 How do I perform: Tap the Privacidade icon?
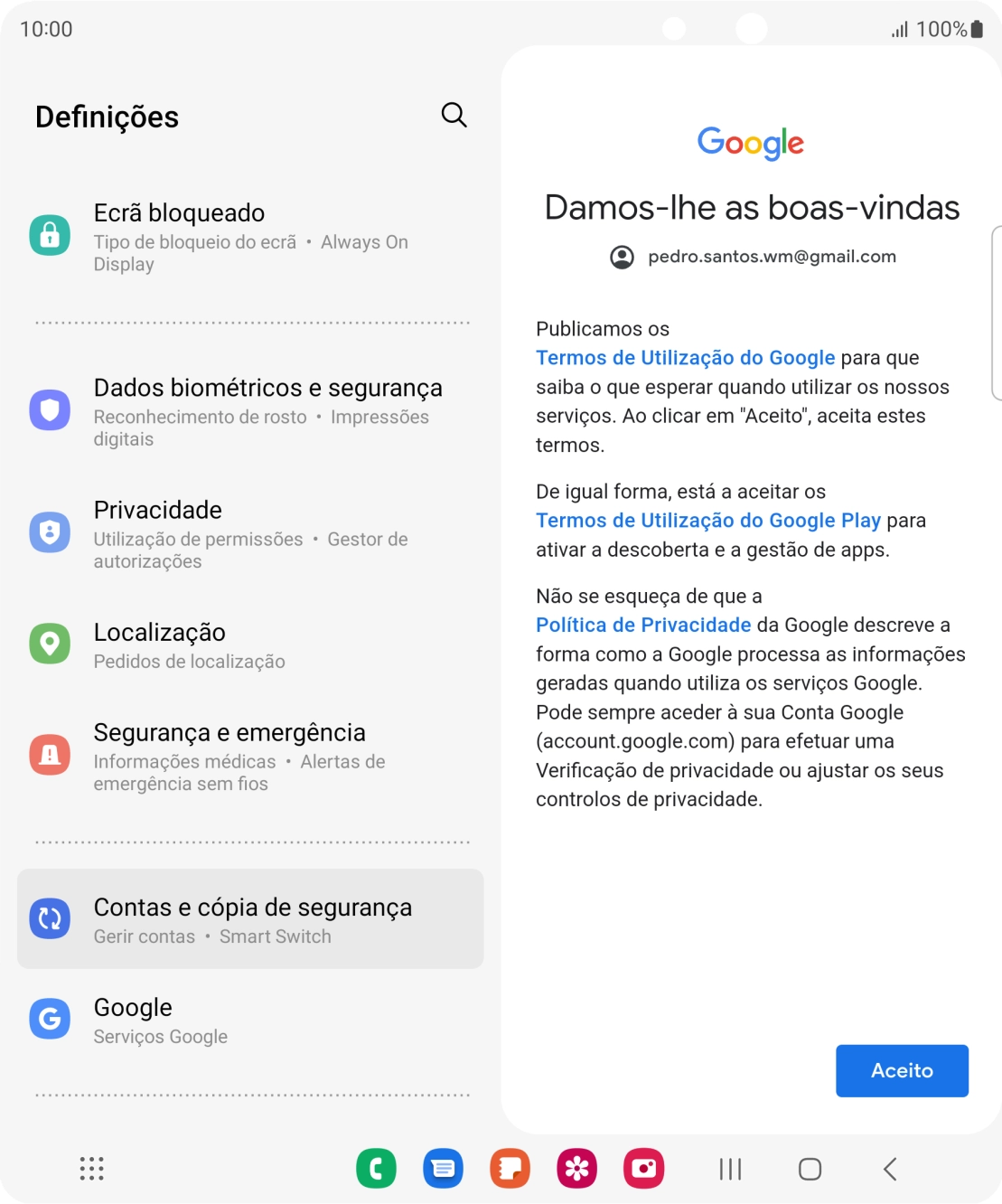coord(50,531)
